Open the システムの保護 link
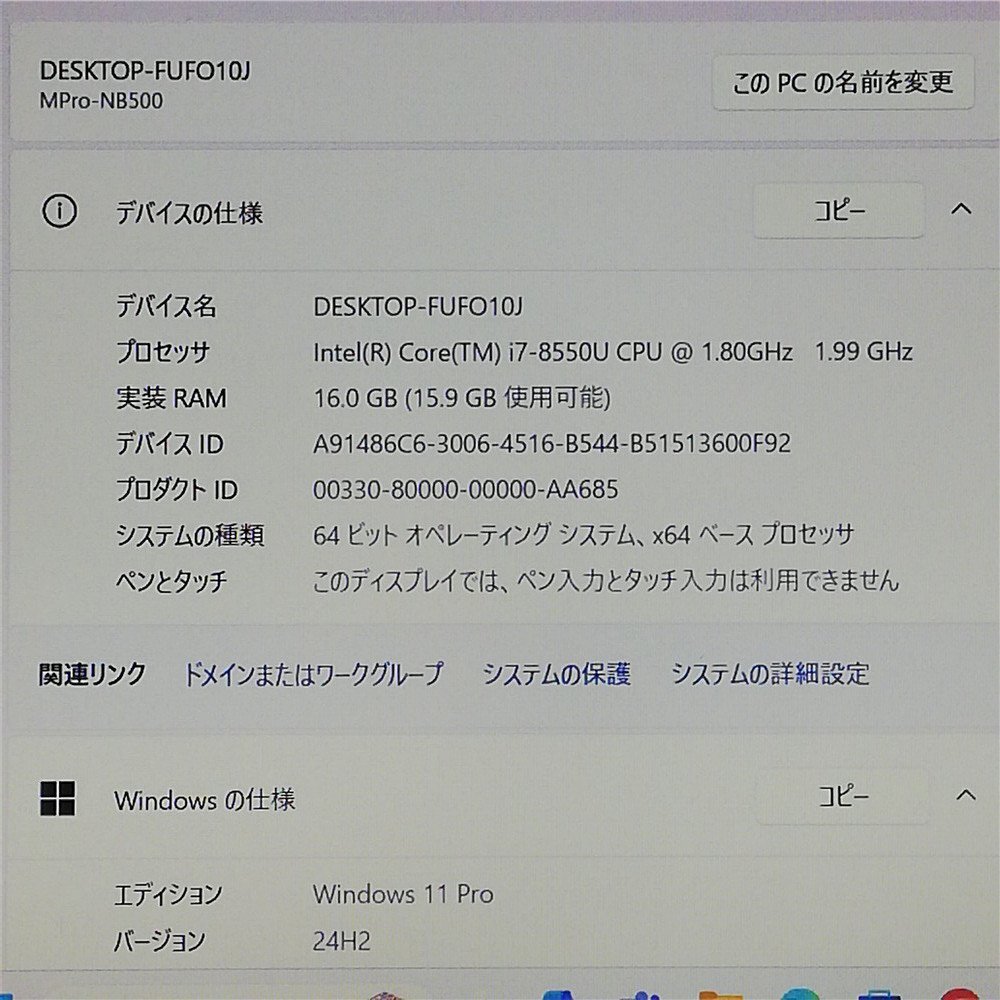1000x1000 pixels. [x=557, y=674]
